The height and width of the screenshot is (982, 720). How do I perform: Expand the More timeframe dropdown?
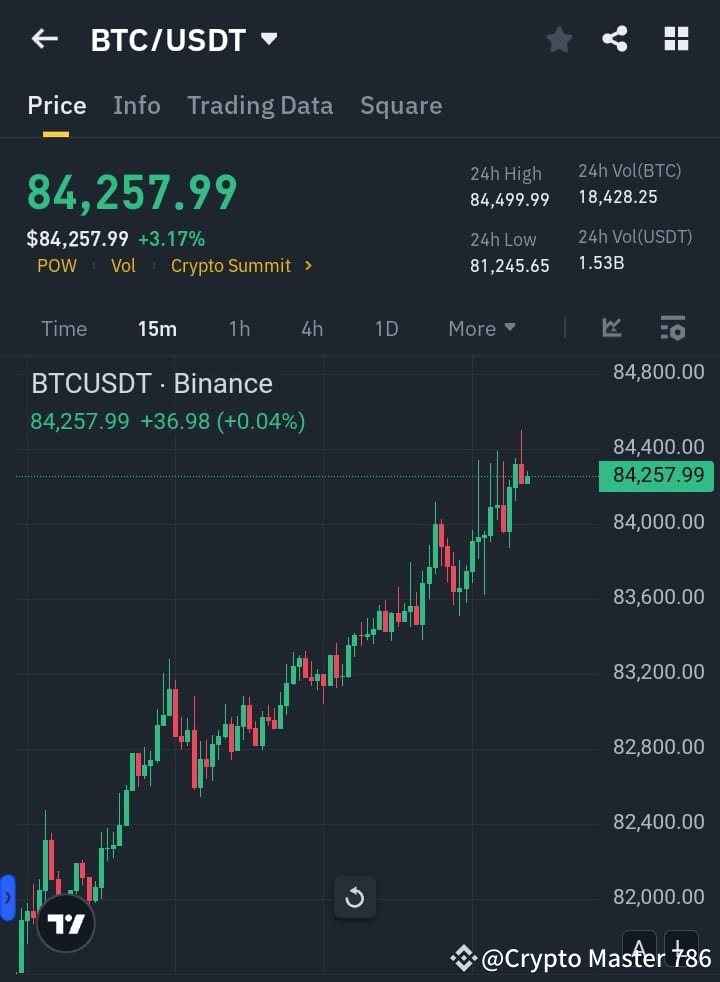tap(481, 328)
